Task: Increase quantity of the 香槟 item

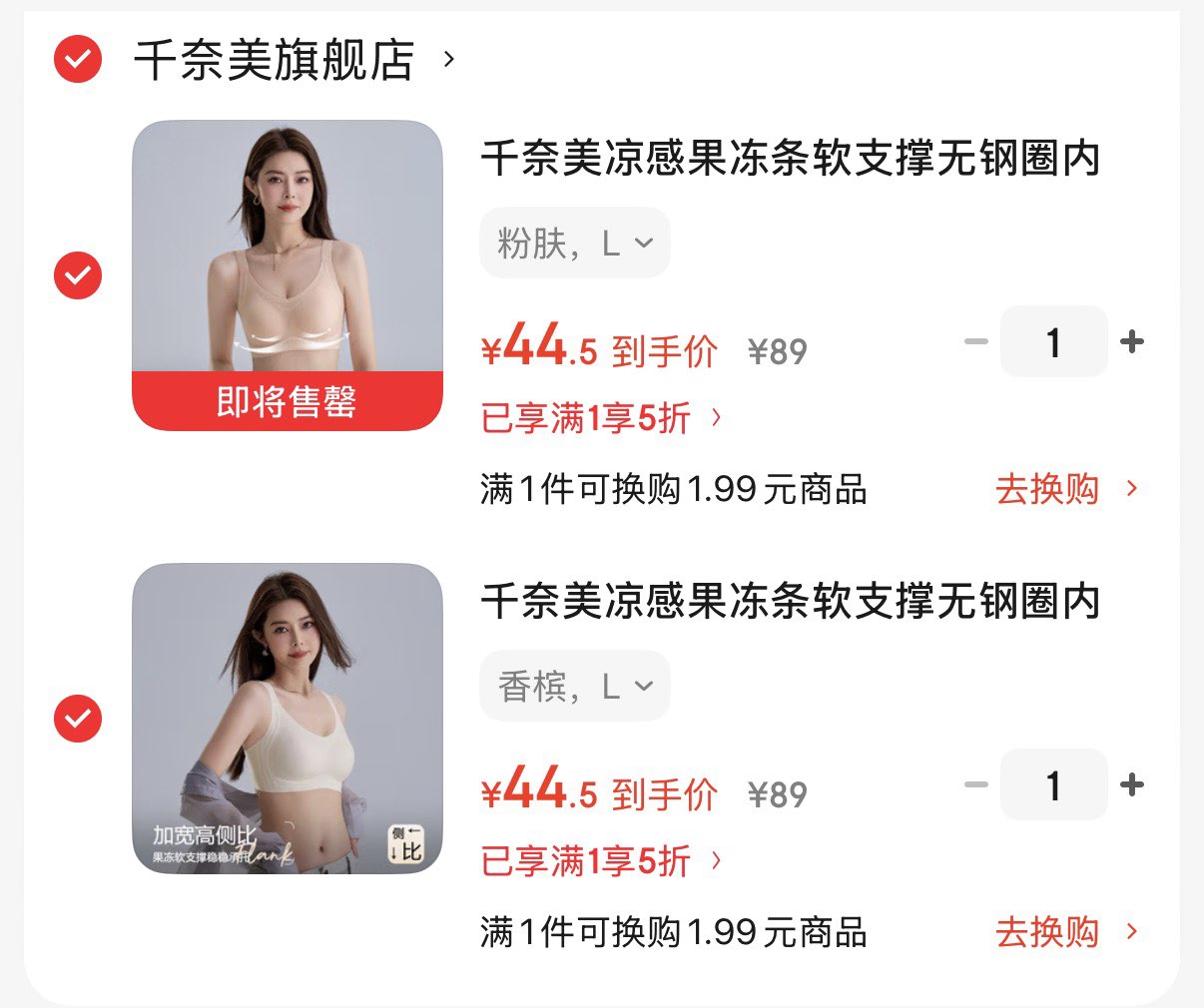Action: (1132, 785)
